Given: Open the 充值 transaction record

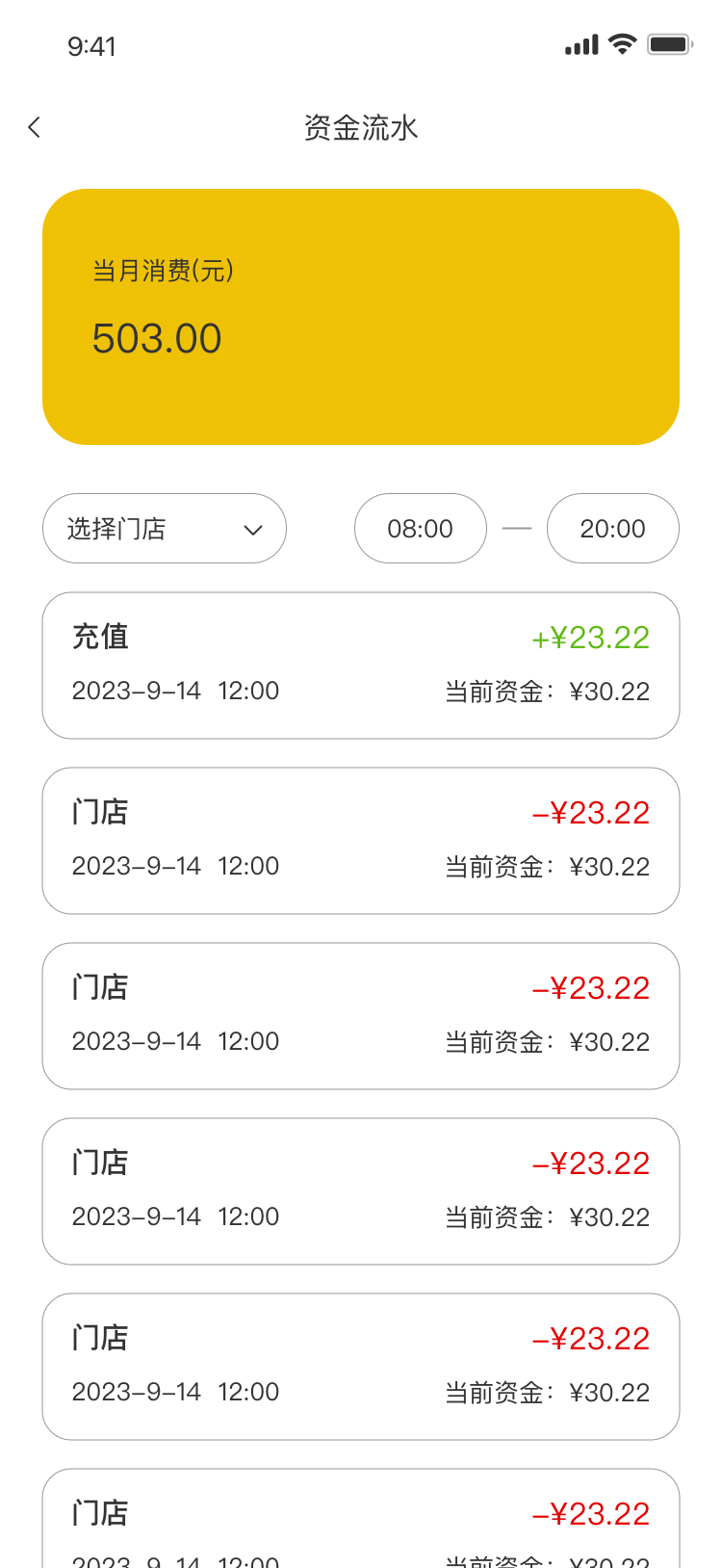Looking at the screenshot, I should 361,666.
